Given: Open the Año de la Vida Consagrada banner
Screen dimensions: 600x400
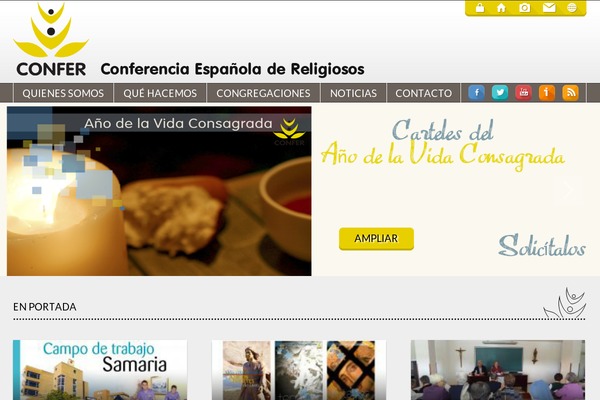Looking at the screenshot, I should click(159, 191).
